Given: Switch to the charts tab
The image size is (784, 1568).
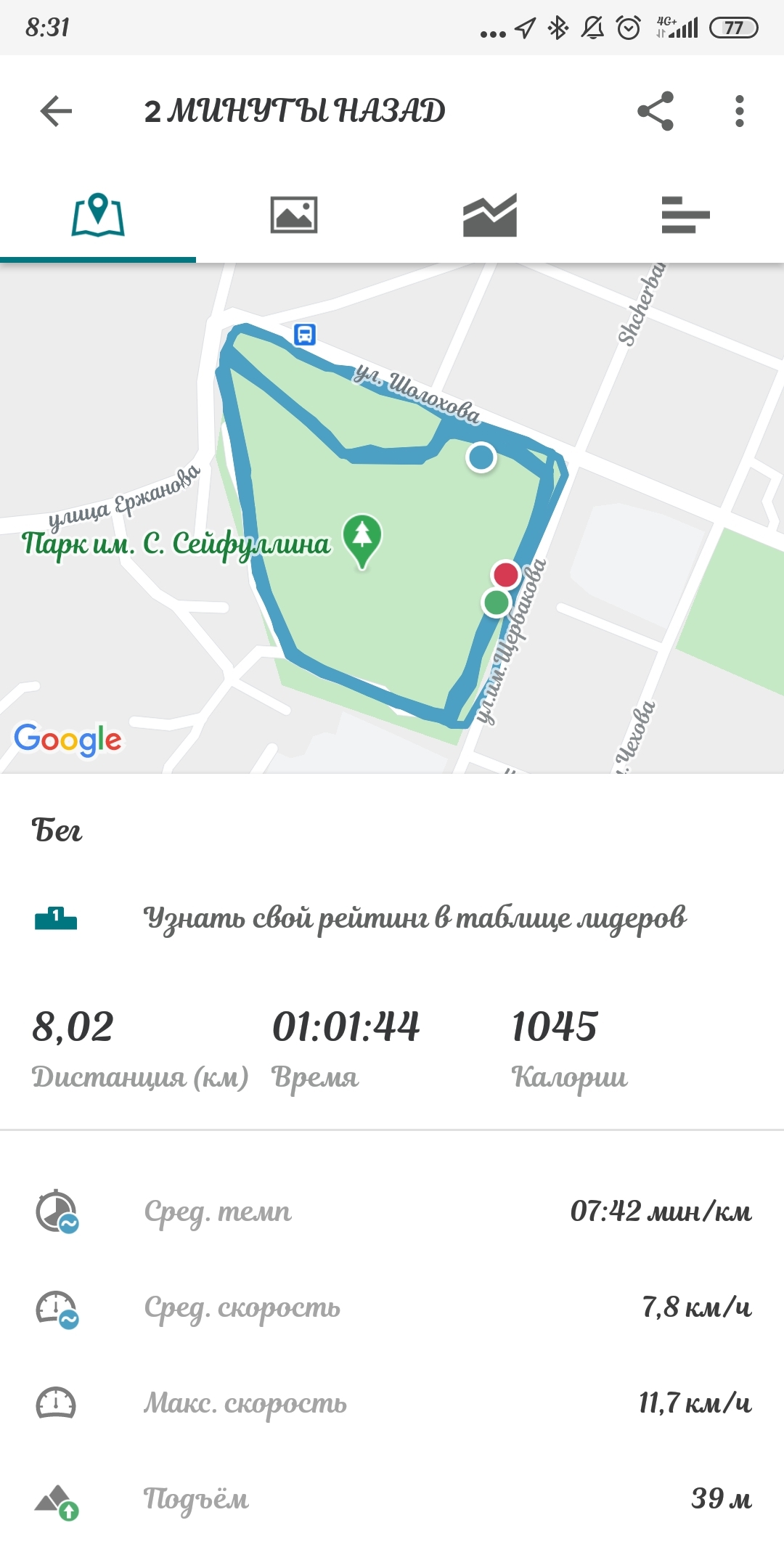Looking at the screenshot, I should pyautogui.click(x=490, y=215).
